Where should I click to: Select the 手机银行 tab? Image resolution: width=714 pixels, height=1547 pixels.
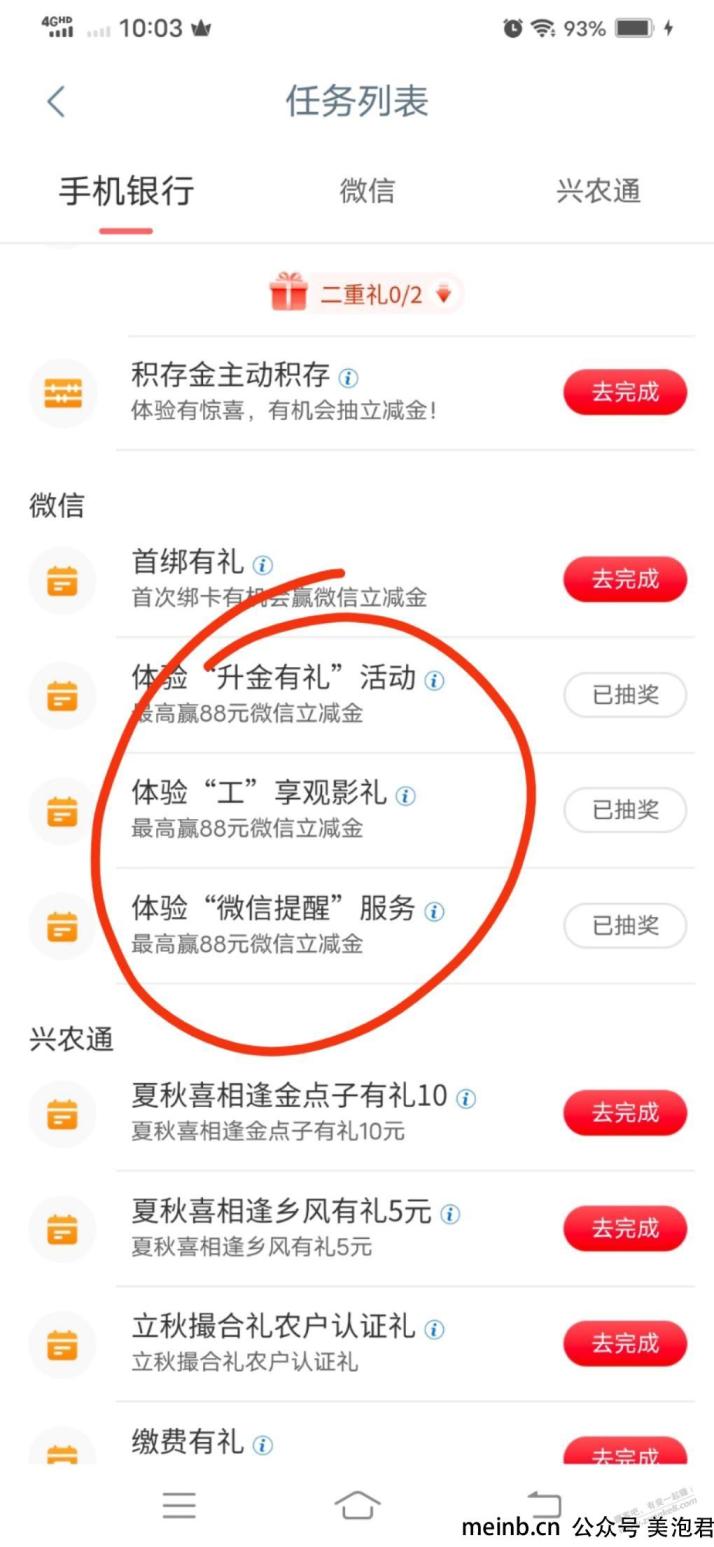tap(126, 191)
